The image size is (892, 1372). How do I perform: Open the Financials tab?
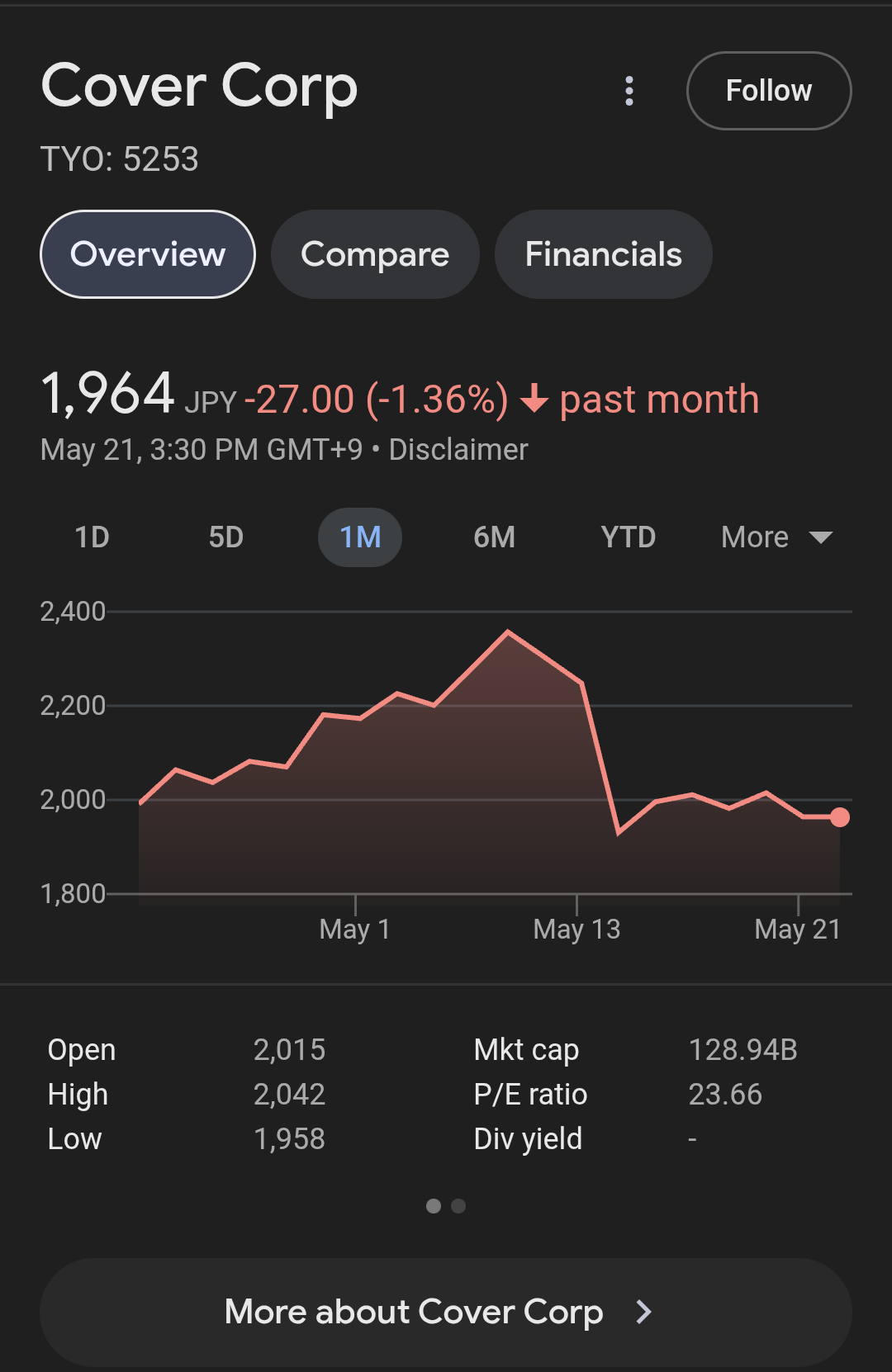click(603, 254)
